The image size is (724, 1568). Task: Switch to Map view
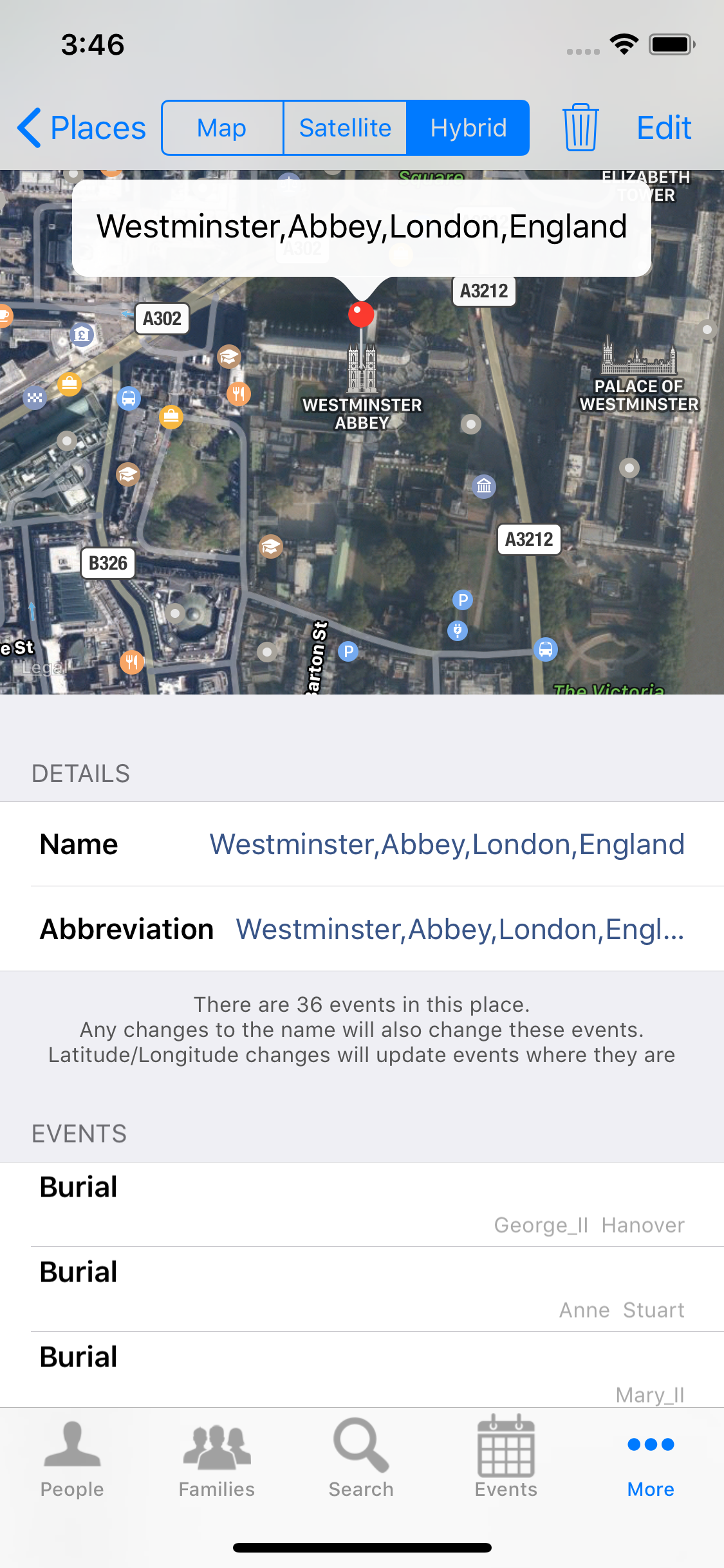(222, 127)
